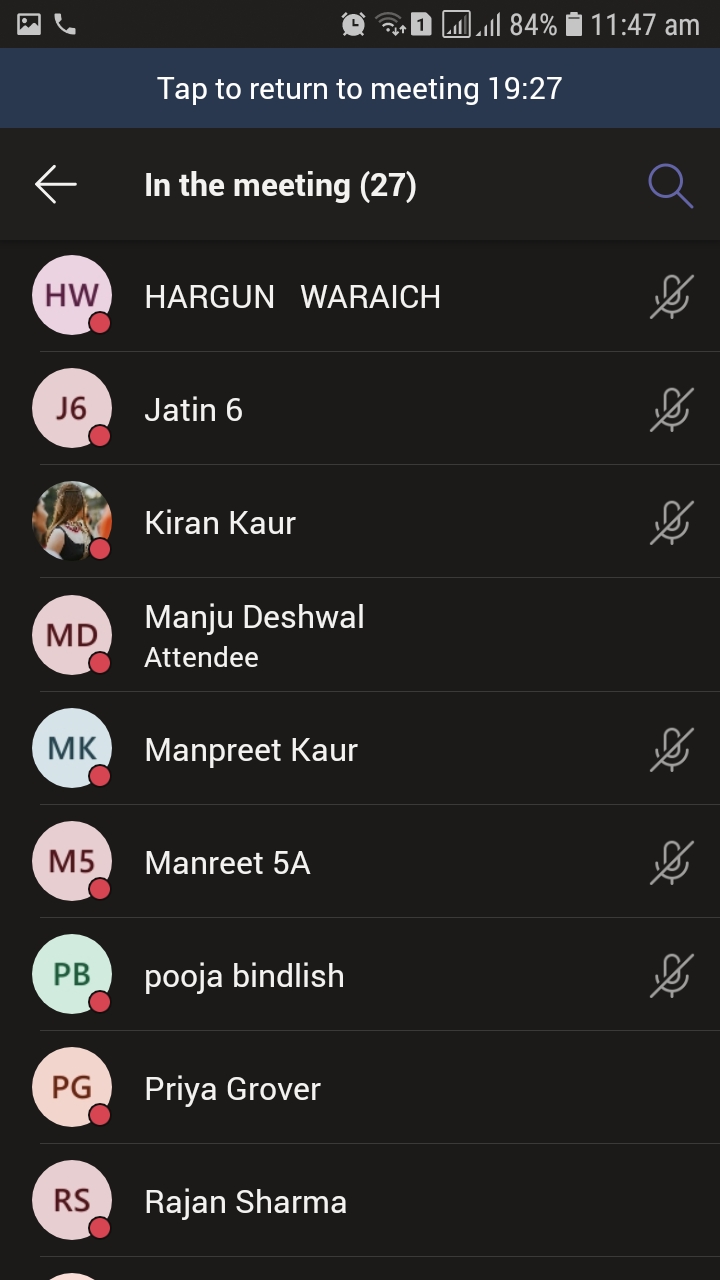Open HARGUN WARAICH participant row
The height and width of the screenshot is (1280, 720).
[360, 296]
